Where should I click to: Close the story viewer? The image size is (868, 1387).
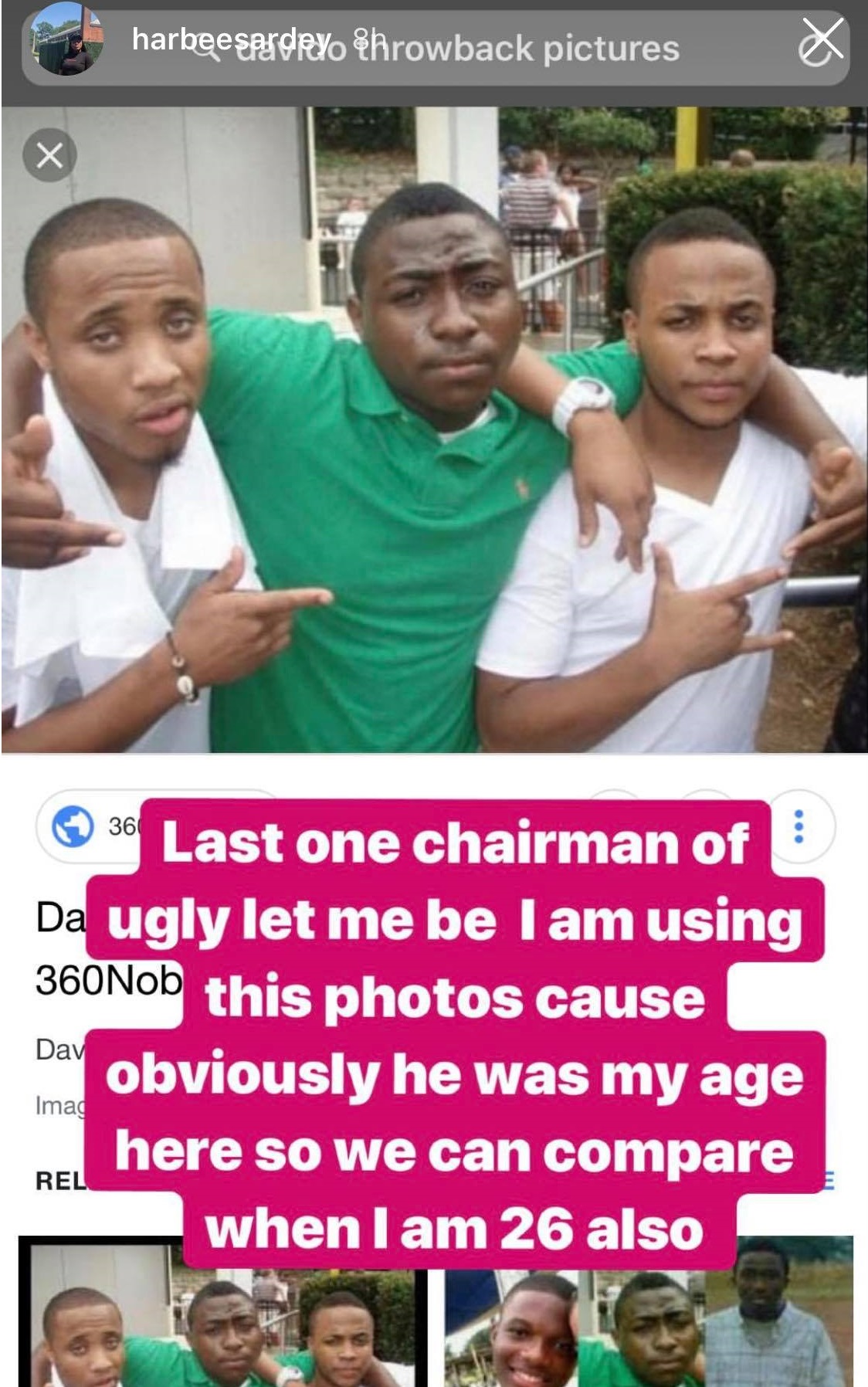pos(823,39)
